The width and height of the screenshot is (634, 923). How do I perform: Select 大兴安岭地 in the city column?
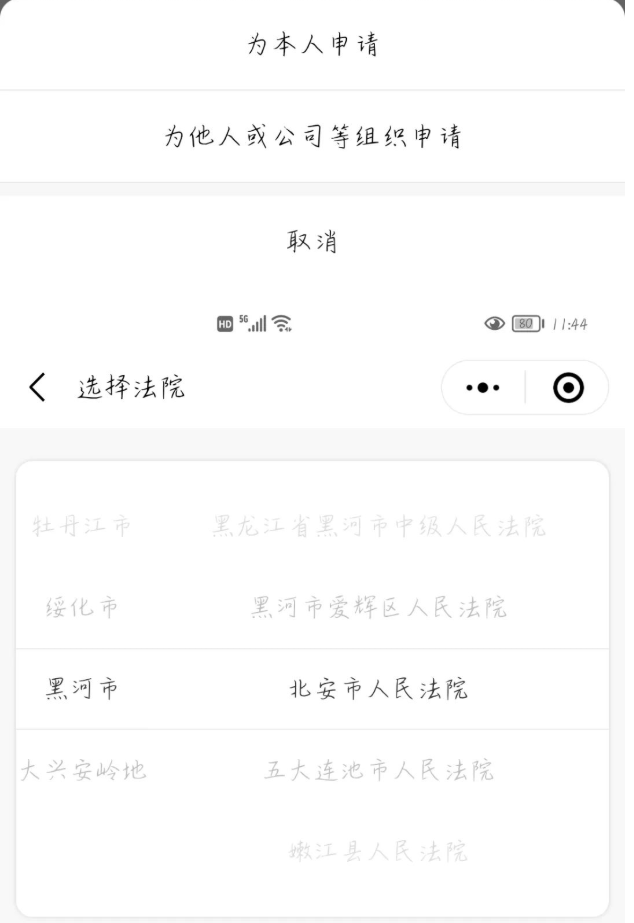tap(84, 770)
